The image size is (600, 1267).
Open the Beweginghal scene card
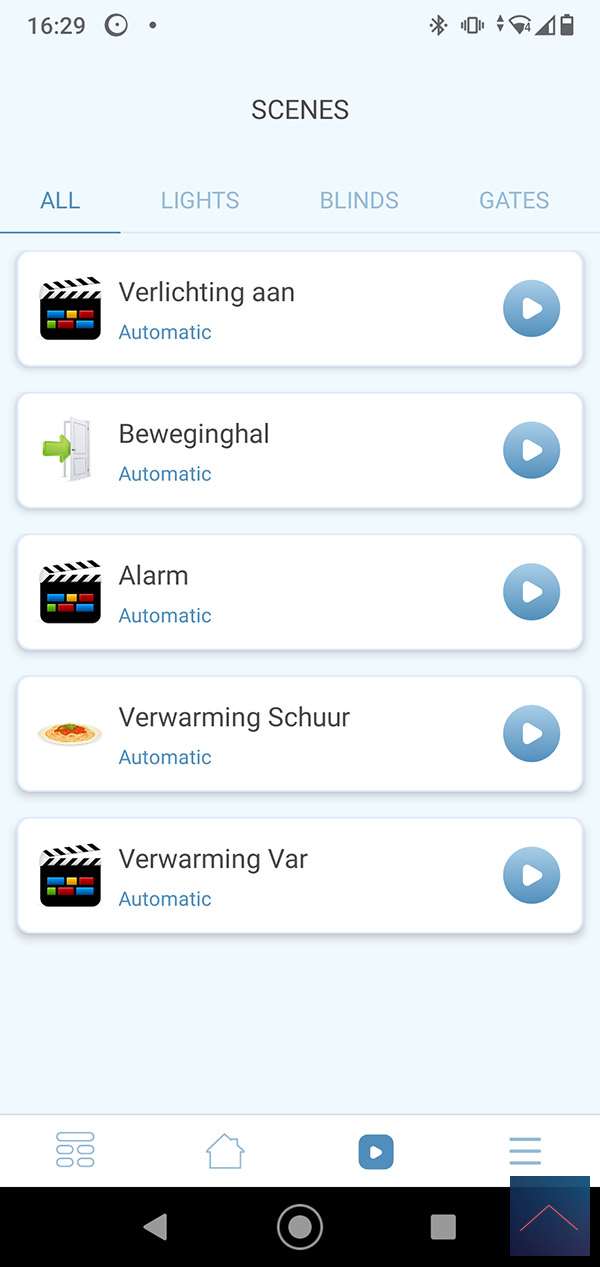point(260,451)
